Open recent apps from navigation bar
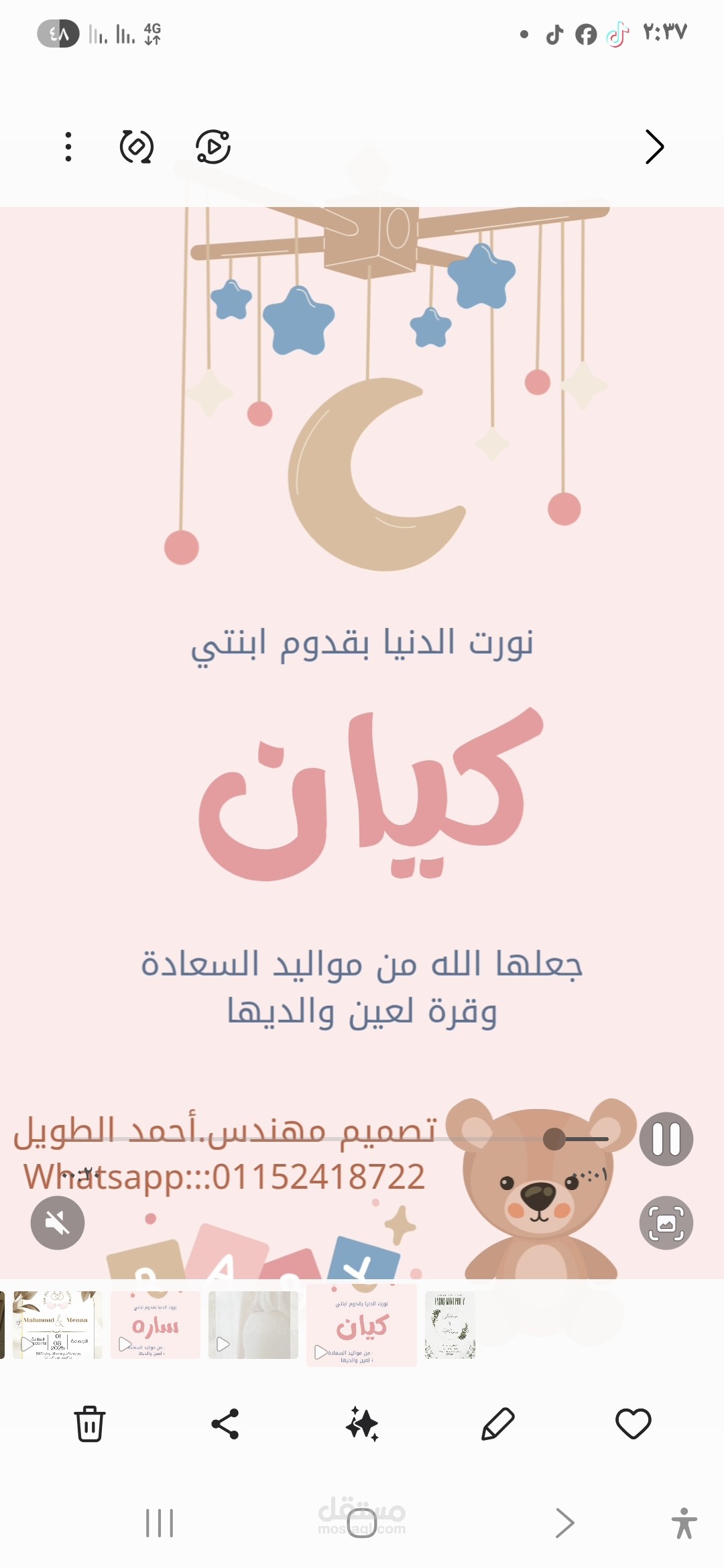The image size is (724, 1568). pyautogui.click(x=160, y=1523)
